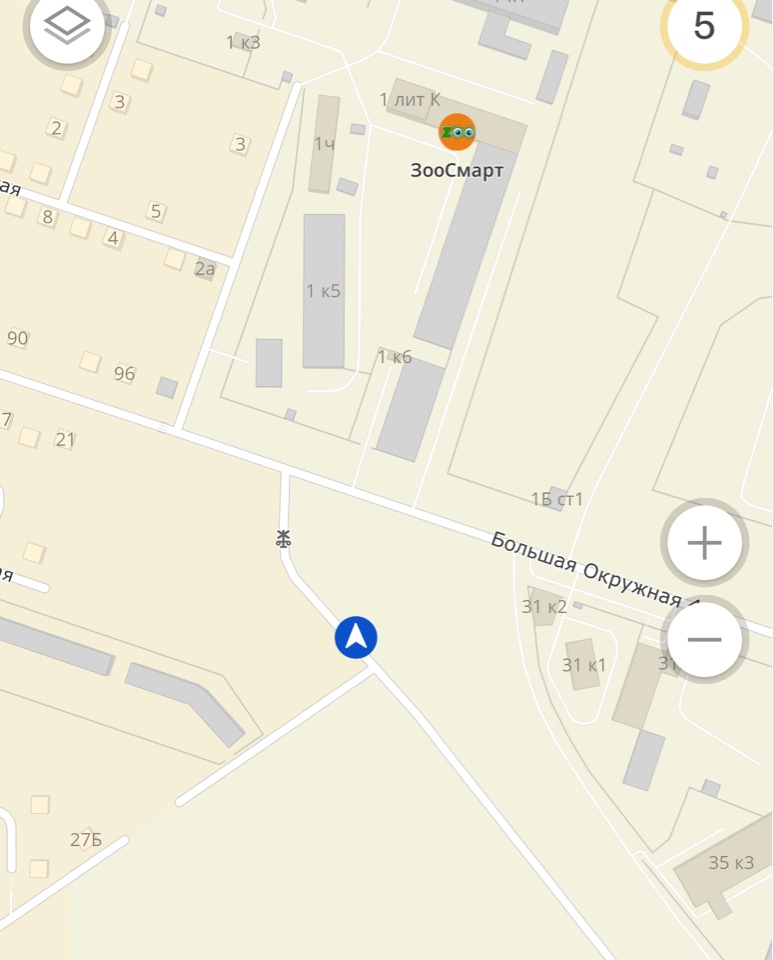Tap the traffic level 5 indicator
773x960 pixels.
pyautogui.click(x=704, y=27)
